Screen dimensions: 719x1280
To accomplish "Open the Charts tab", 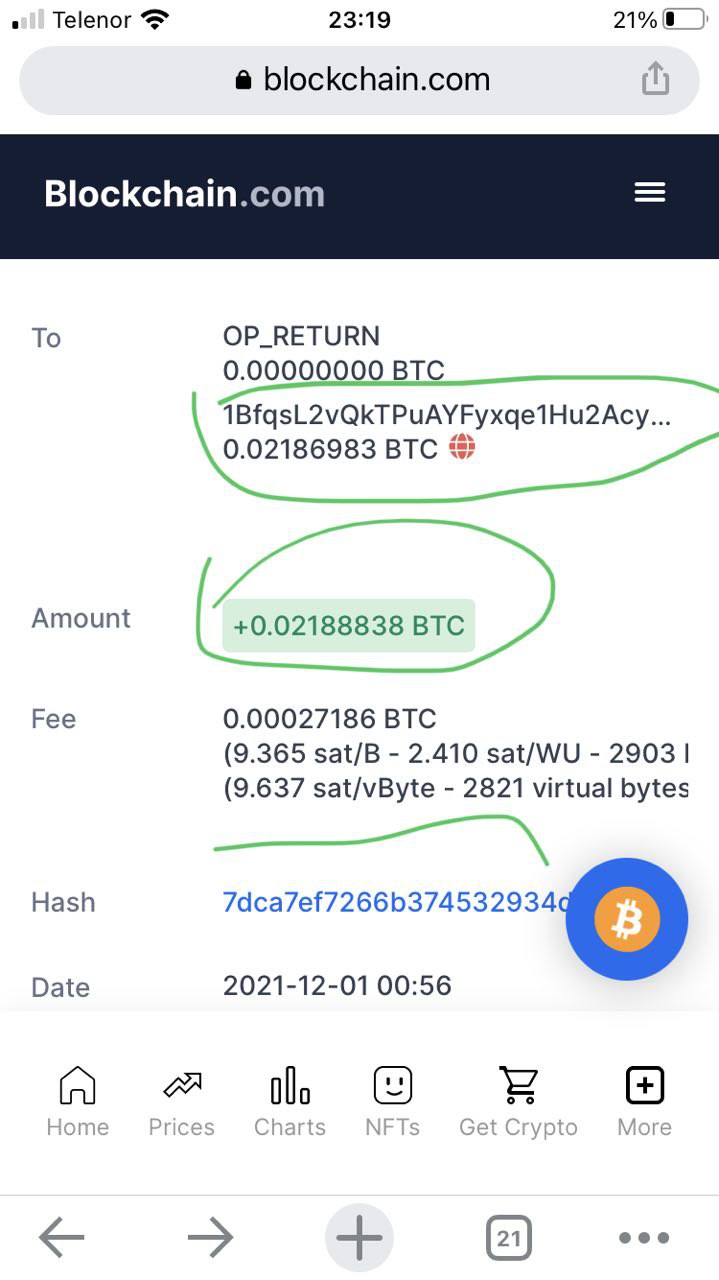I will tap(290, 1102).
